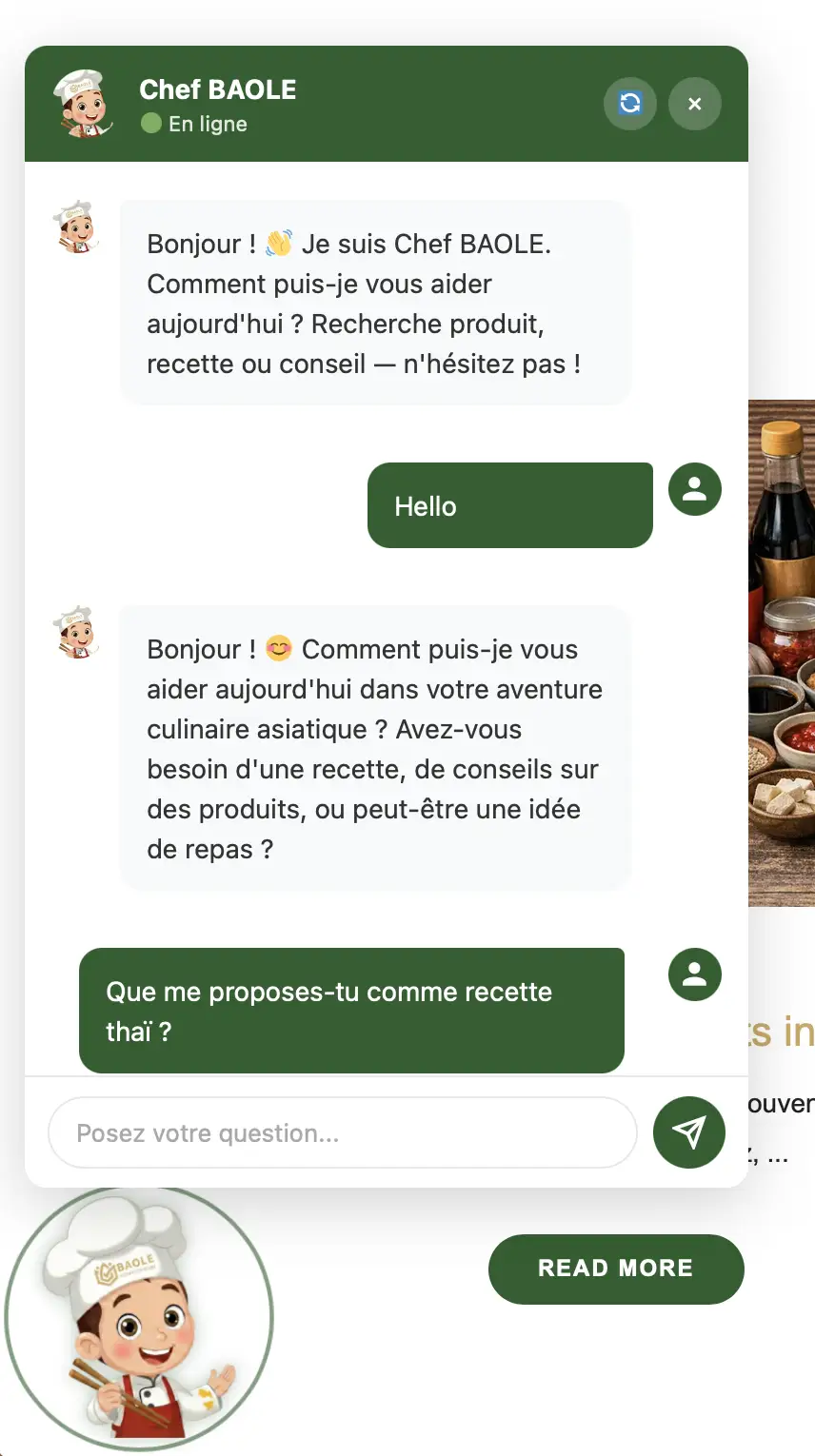Viewport: 815px width, 1456px height.
Task: Click the first Bonjour greeting bubble
Action: [x=373, y=303]
